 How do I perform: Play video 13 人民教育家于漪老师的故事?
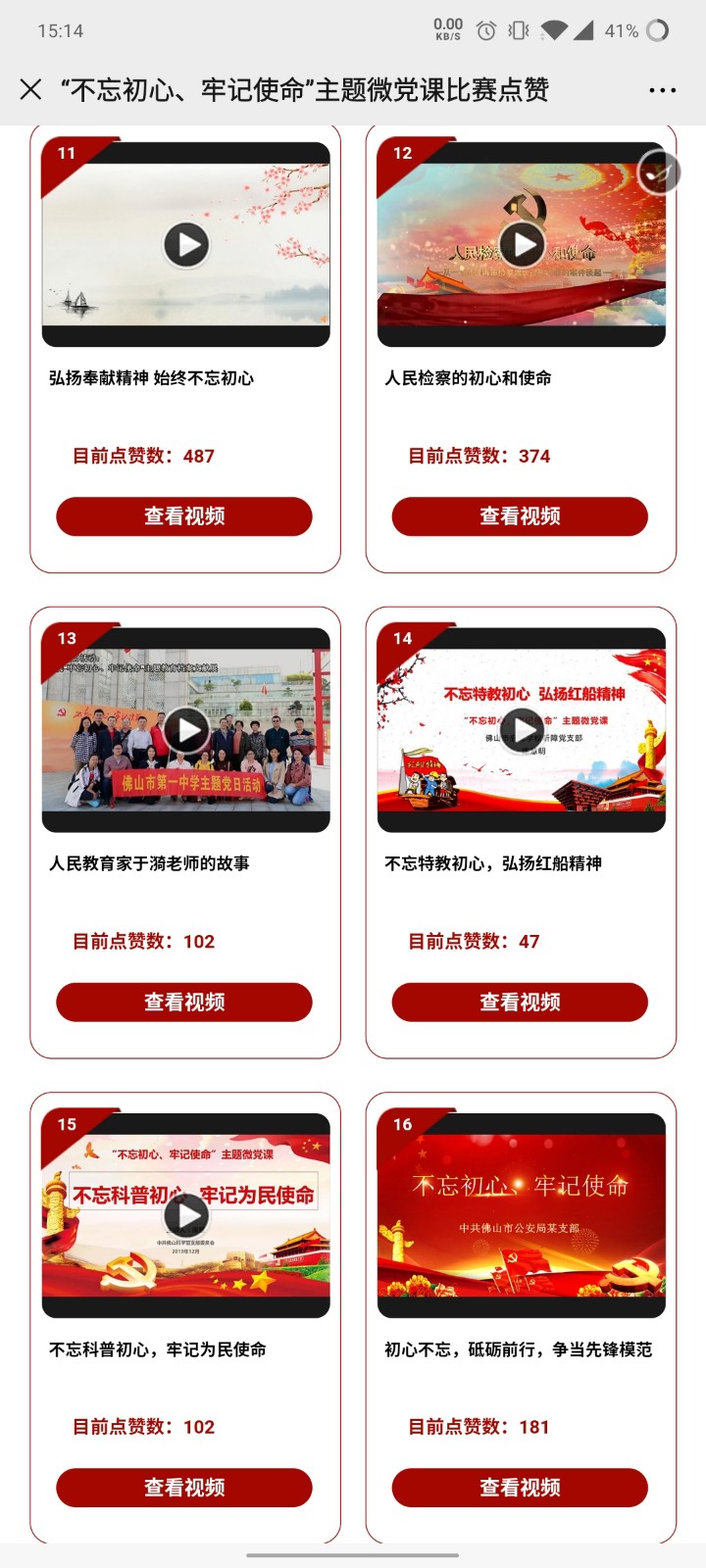coord(186,729)
